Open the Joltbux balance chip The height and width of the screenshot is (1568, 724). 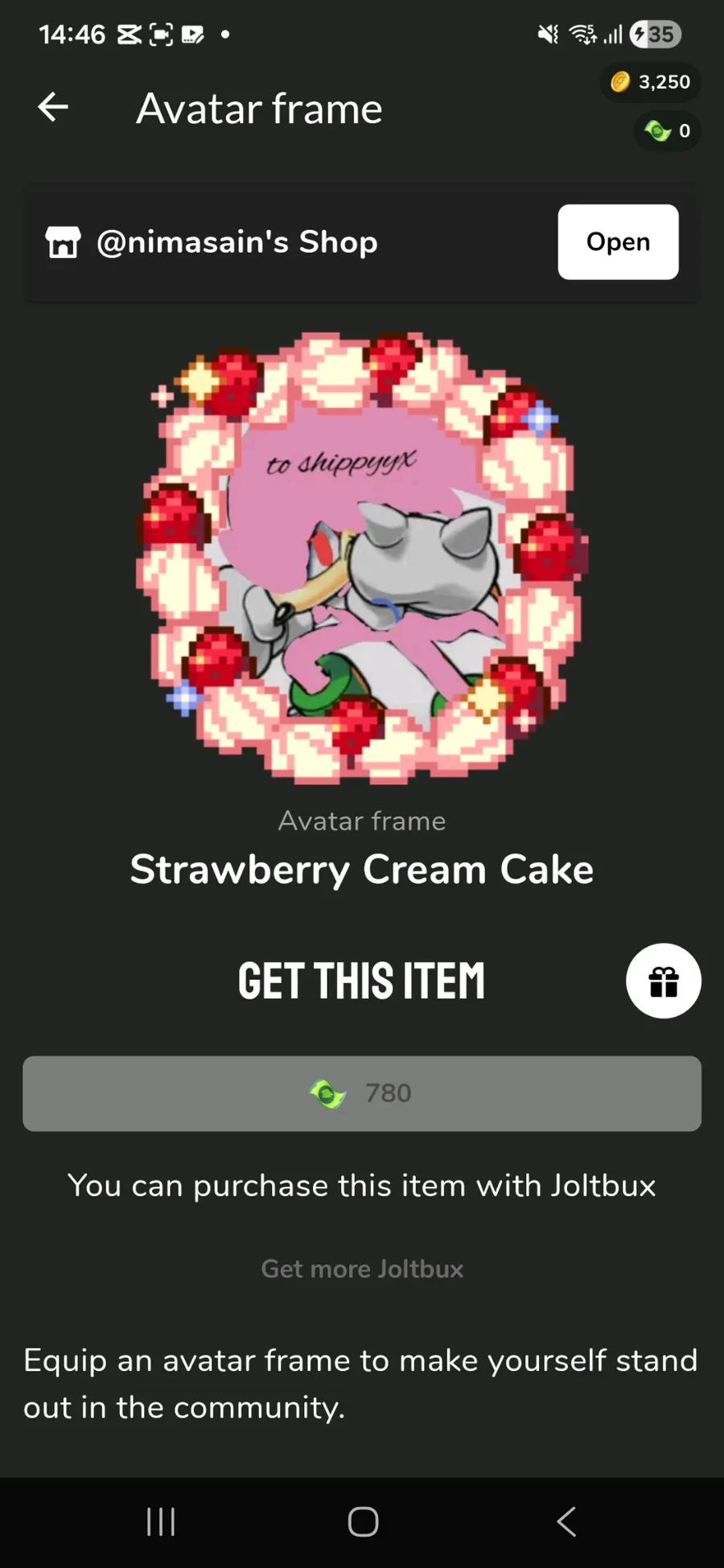(x=667, y=131)
